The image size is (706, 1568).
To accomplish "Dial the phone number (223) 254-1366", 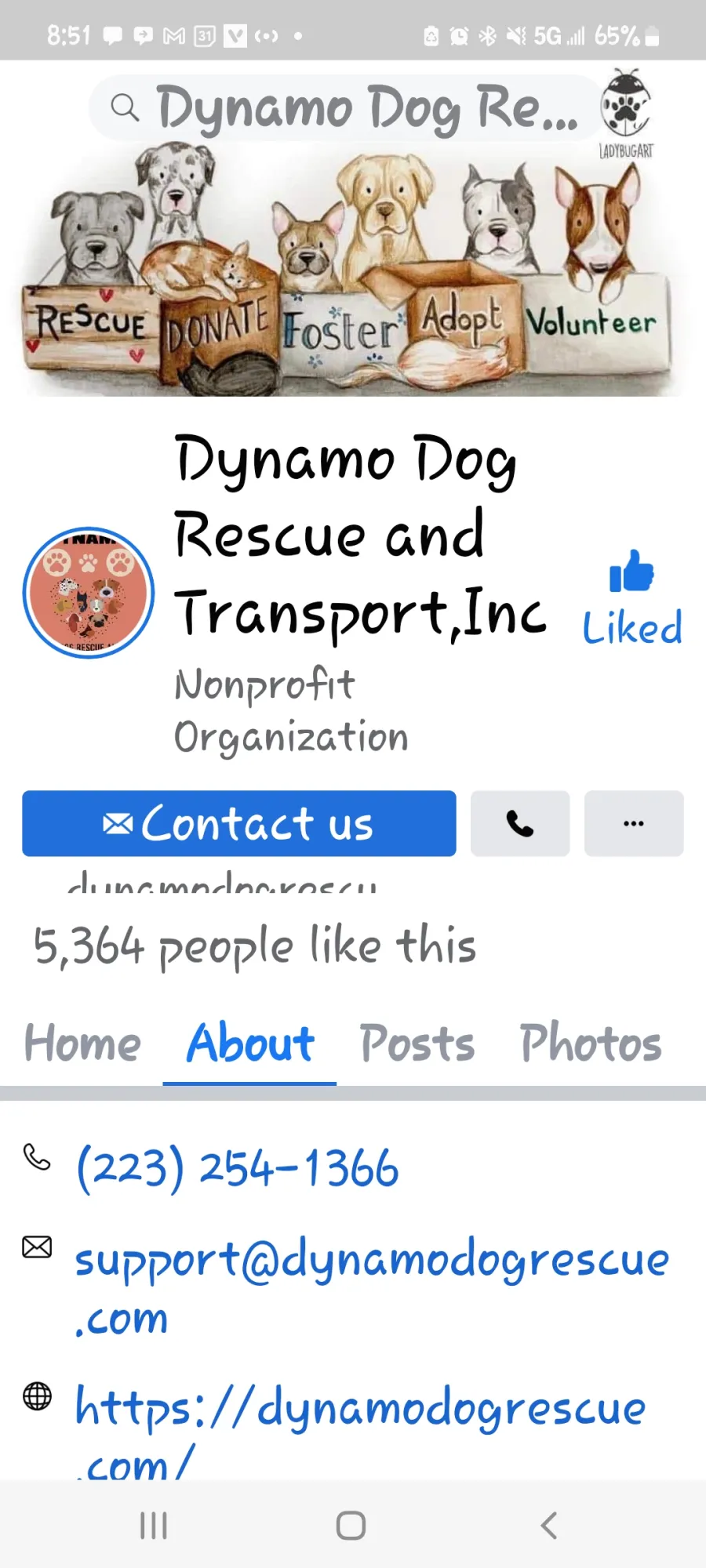I will [238, 1168].
